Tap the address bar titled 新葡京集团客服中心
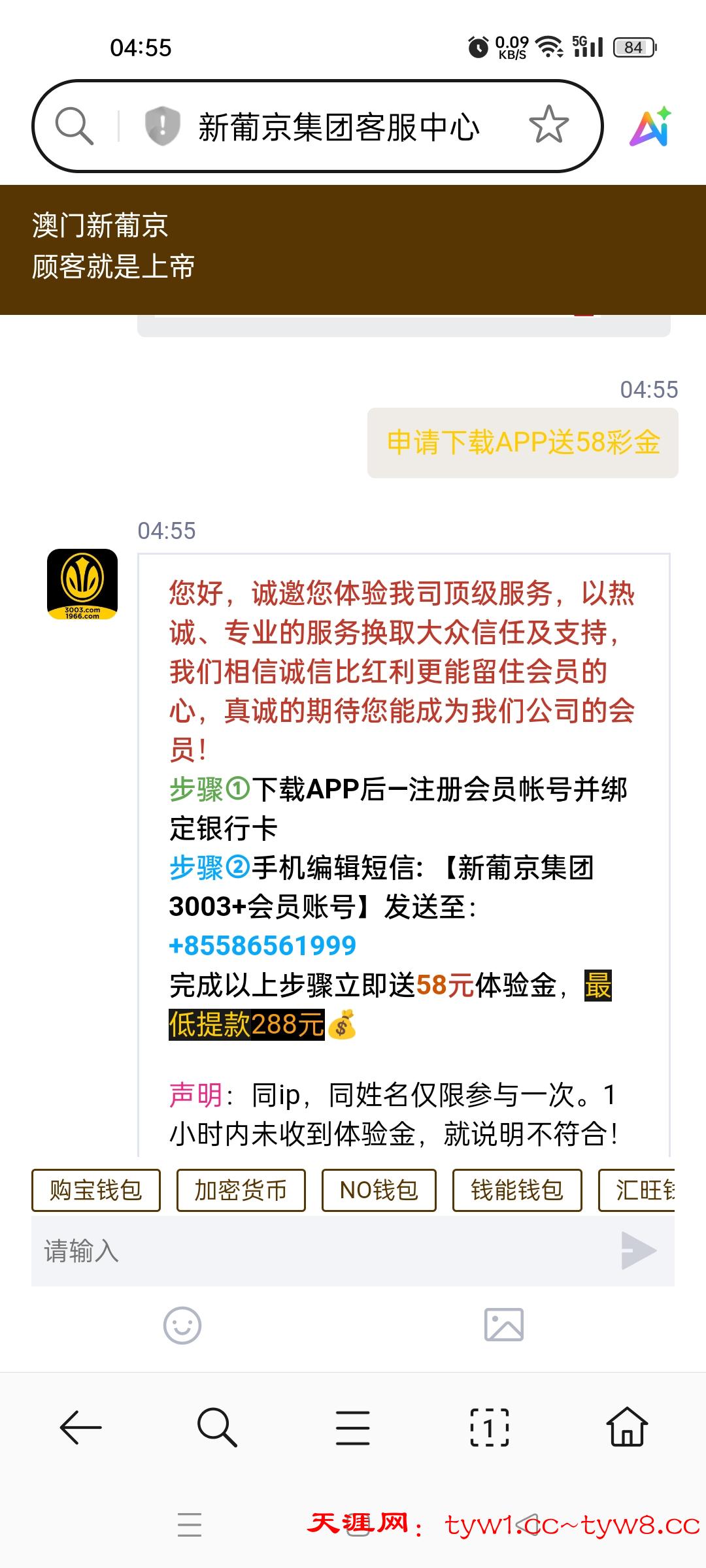Screen dimensions: 706x1568 coord(339,126)
